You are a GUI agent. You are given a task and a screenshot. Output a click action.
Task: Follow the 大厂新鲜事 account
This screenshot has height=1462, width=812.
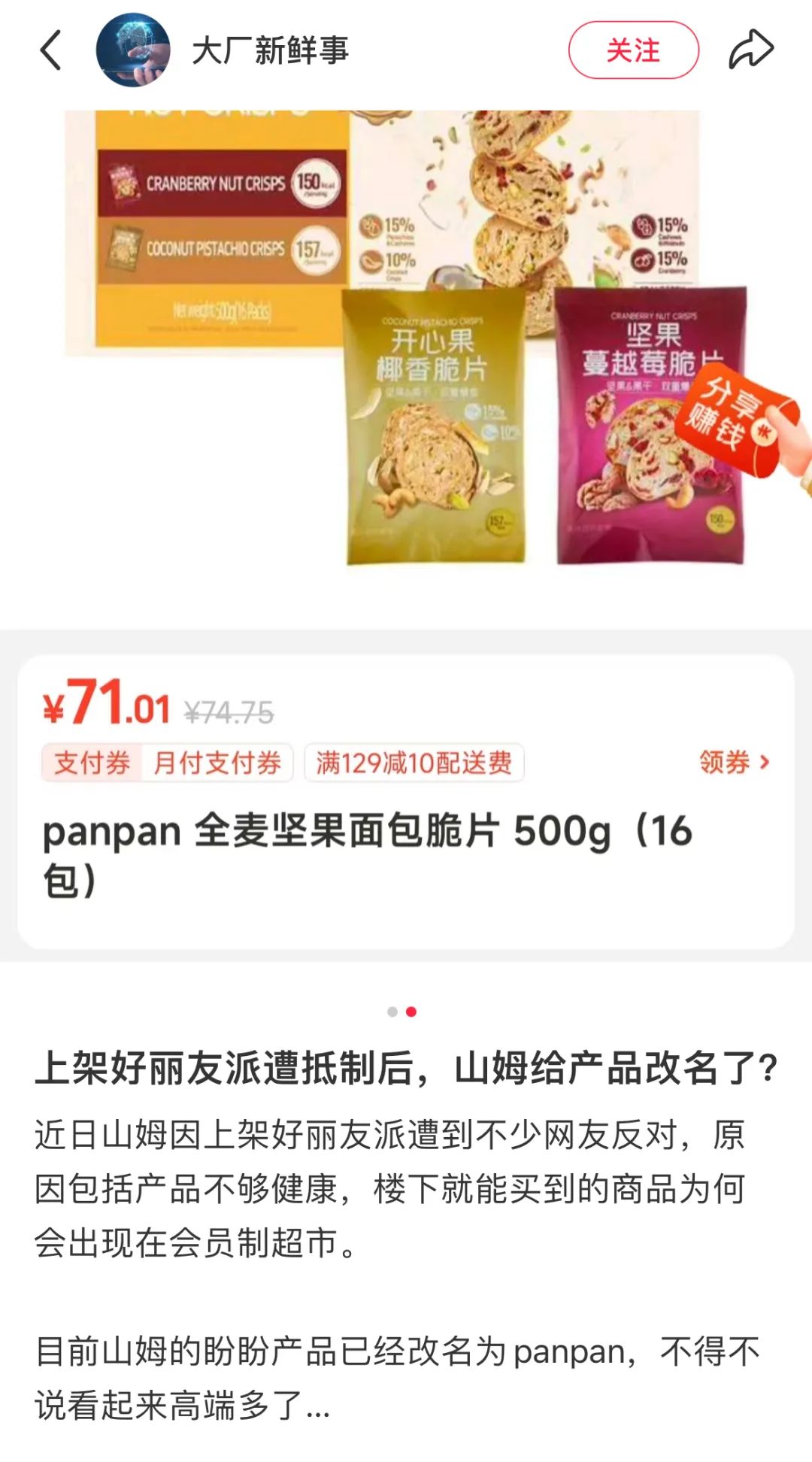tap(633, 50)
